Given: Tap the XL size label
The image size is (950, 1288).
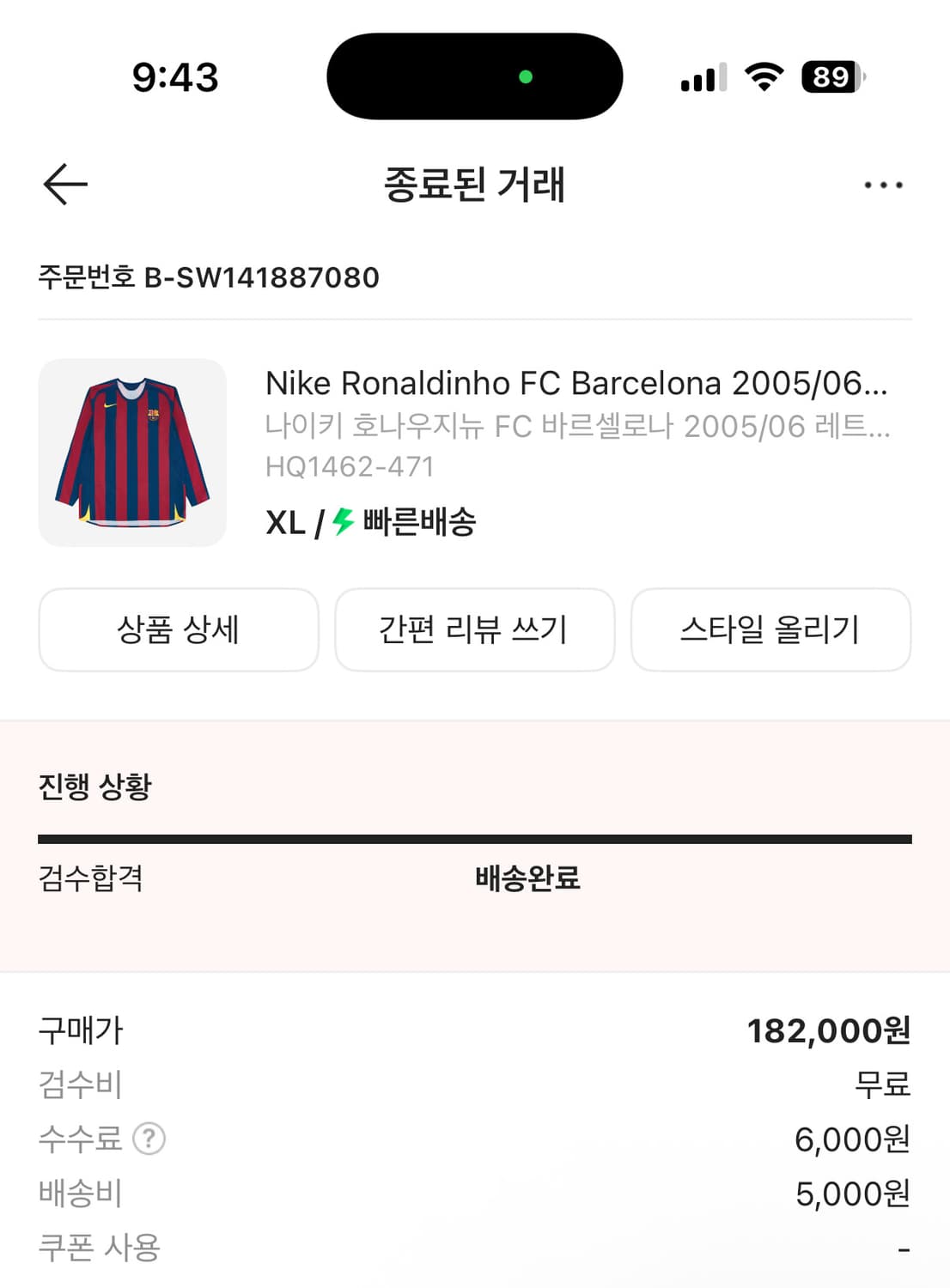Looking at the screenshot, I should 286,522.
